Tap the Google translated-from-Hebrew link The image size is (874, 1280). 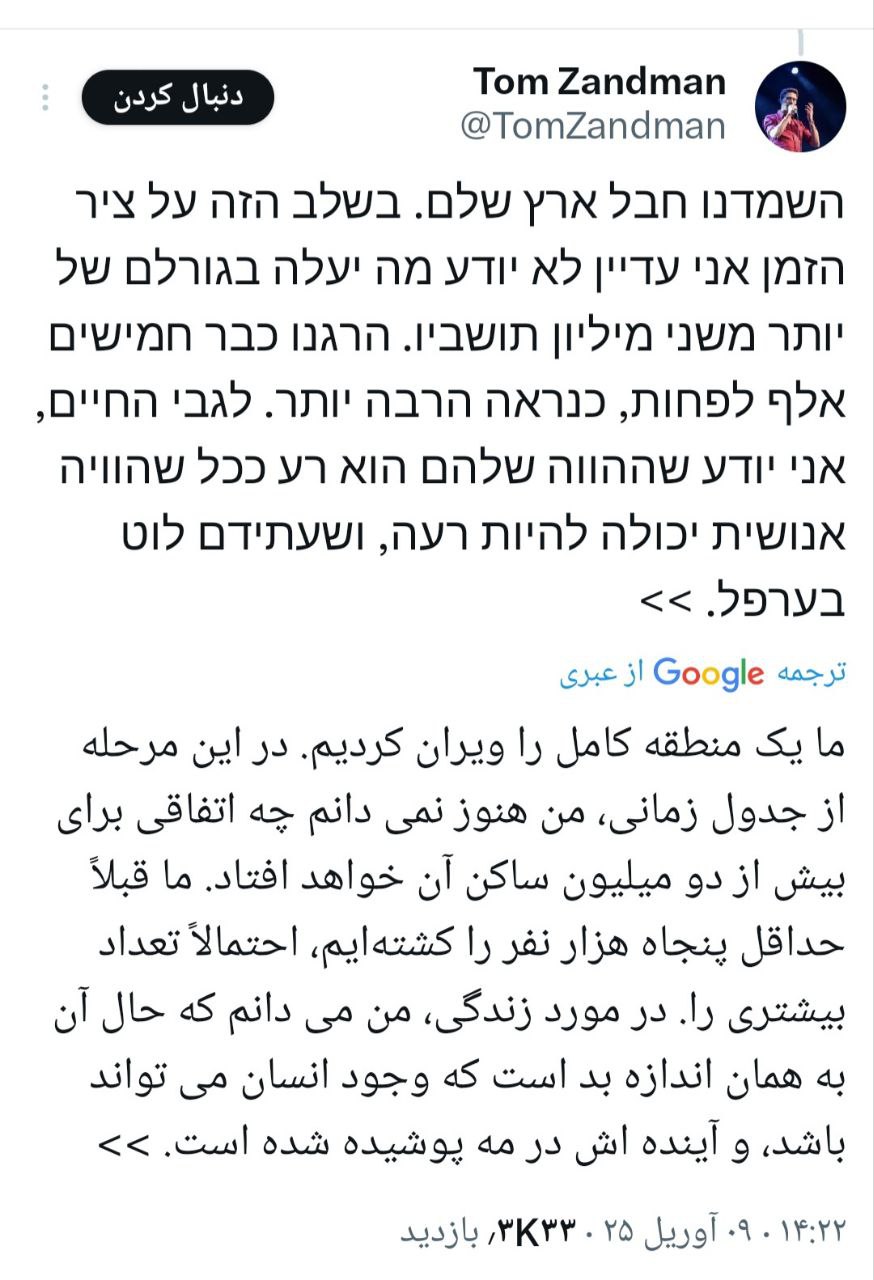pyautogui.click(x=702, y=675)
